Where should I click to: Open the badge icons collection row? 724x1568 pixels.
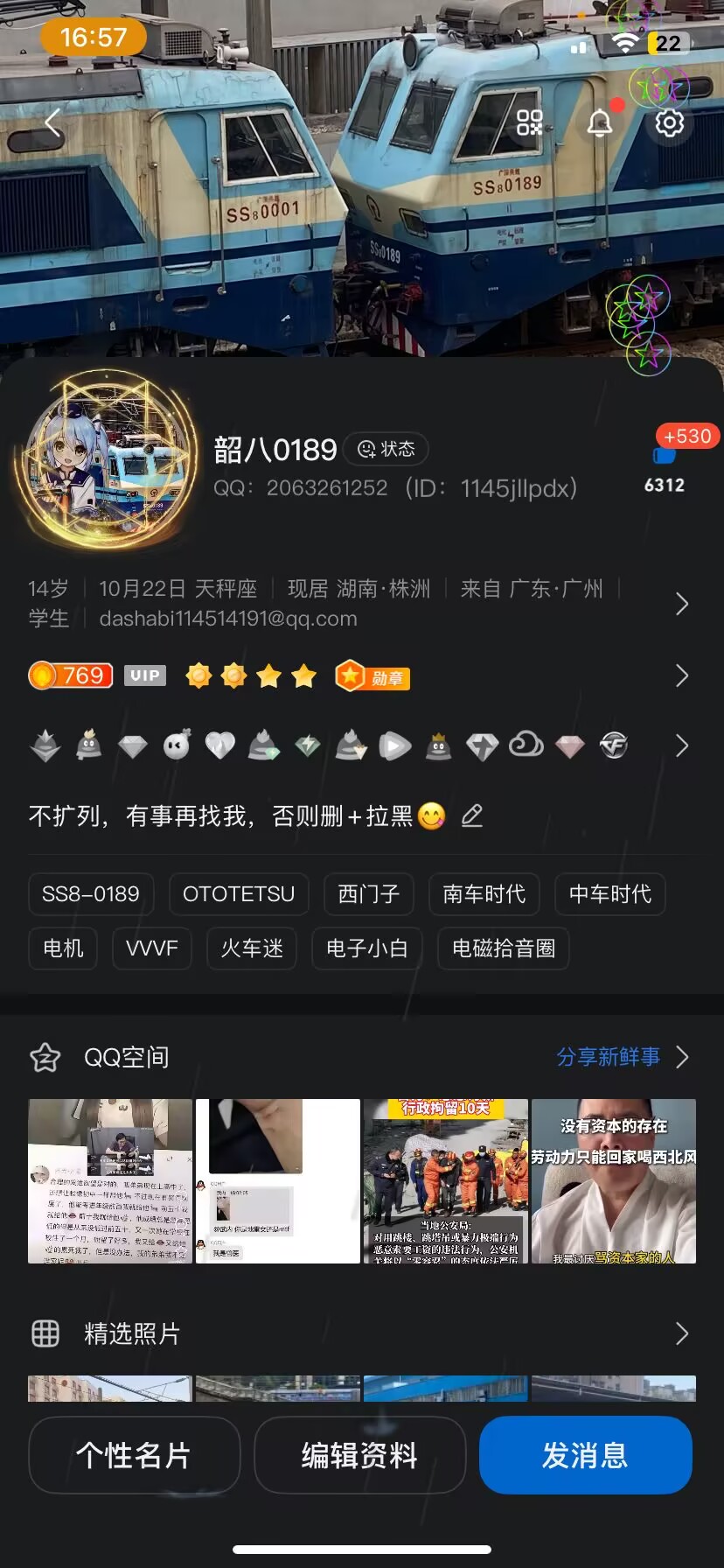tap(682, 745)
